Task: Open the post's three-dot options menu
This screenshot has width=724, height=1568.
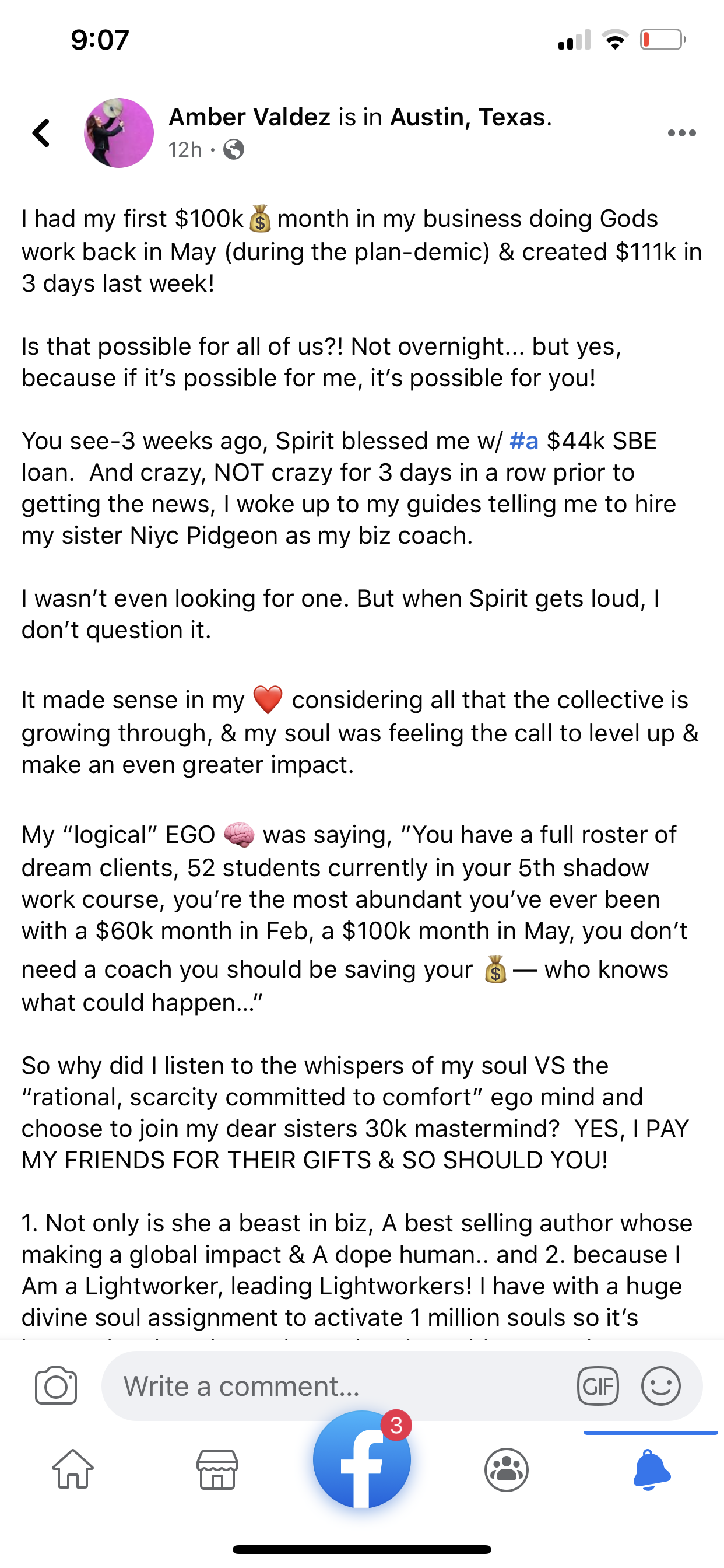Action: pos(681,132)
